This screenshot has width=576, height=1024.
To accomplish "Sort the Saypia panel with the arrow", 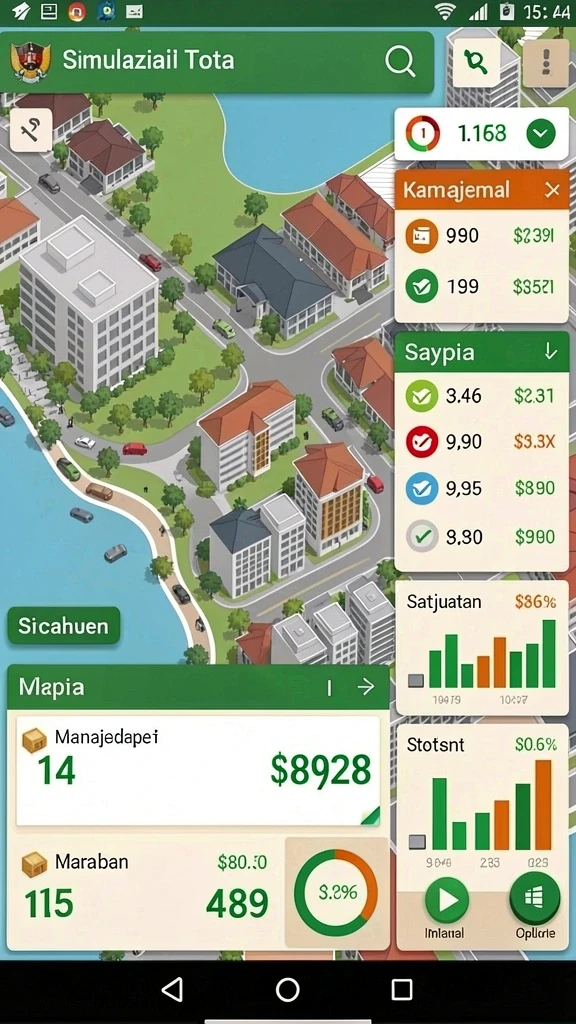I will 551,352.
